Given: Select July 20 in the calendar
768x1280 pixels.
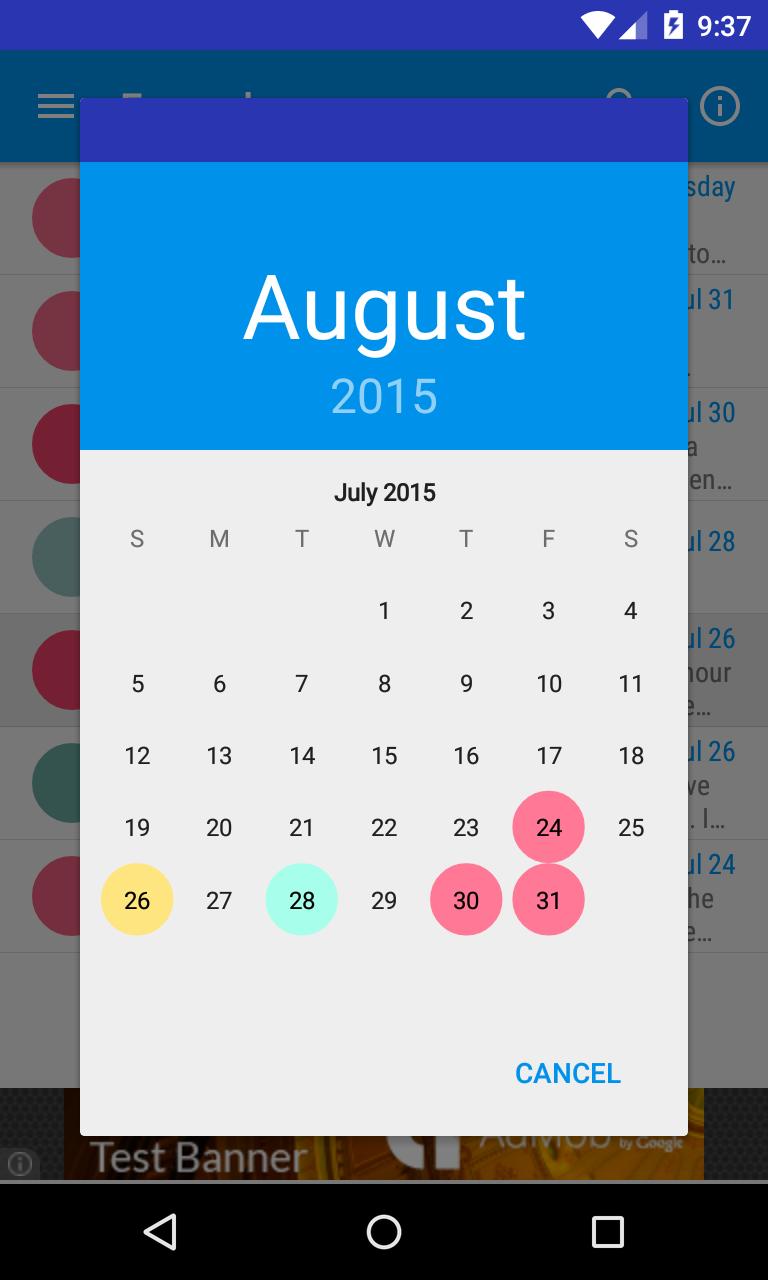Looking at the screenshot, I should (219, 827).
